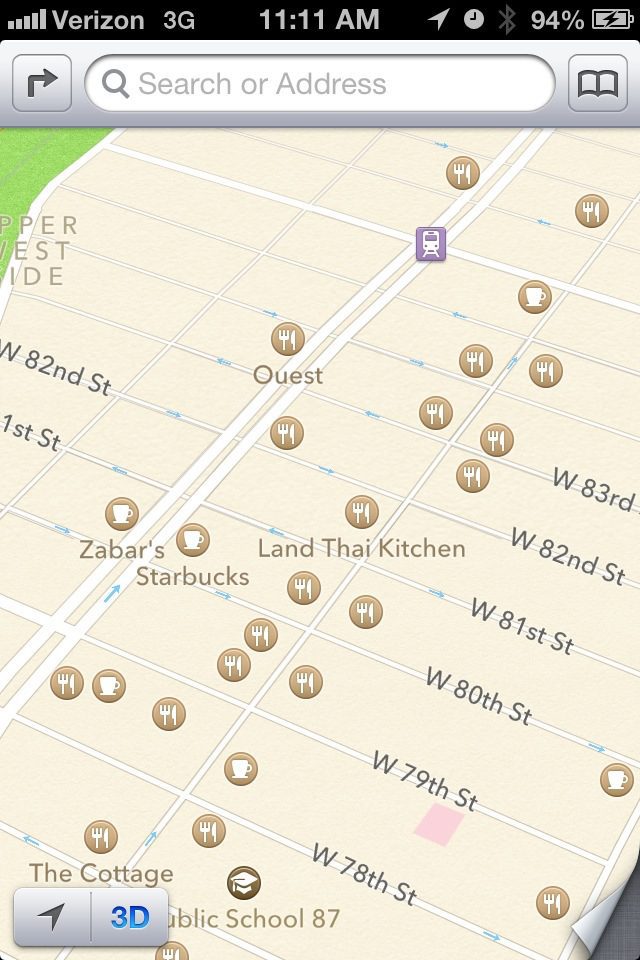Screen dimensions: 640x960
Task: Select the Starbucks cafe pin
Action: (x=193, y=540)
